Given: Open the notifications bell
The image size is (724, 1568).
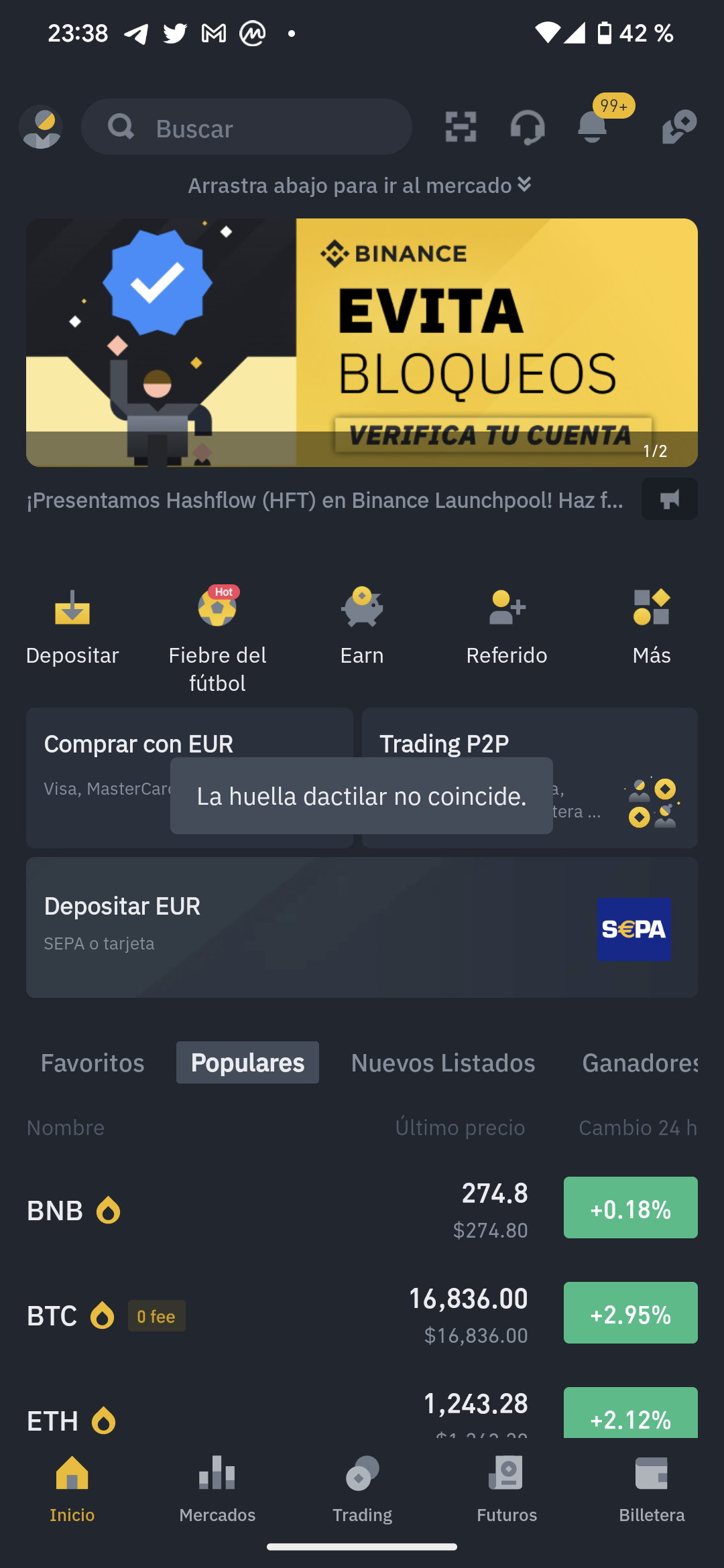Looking at the screenshot, I should pyautogui.click(x=593, y=126).
